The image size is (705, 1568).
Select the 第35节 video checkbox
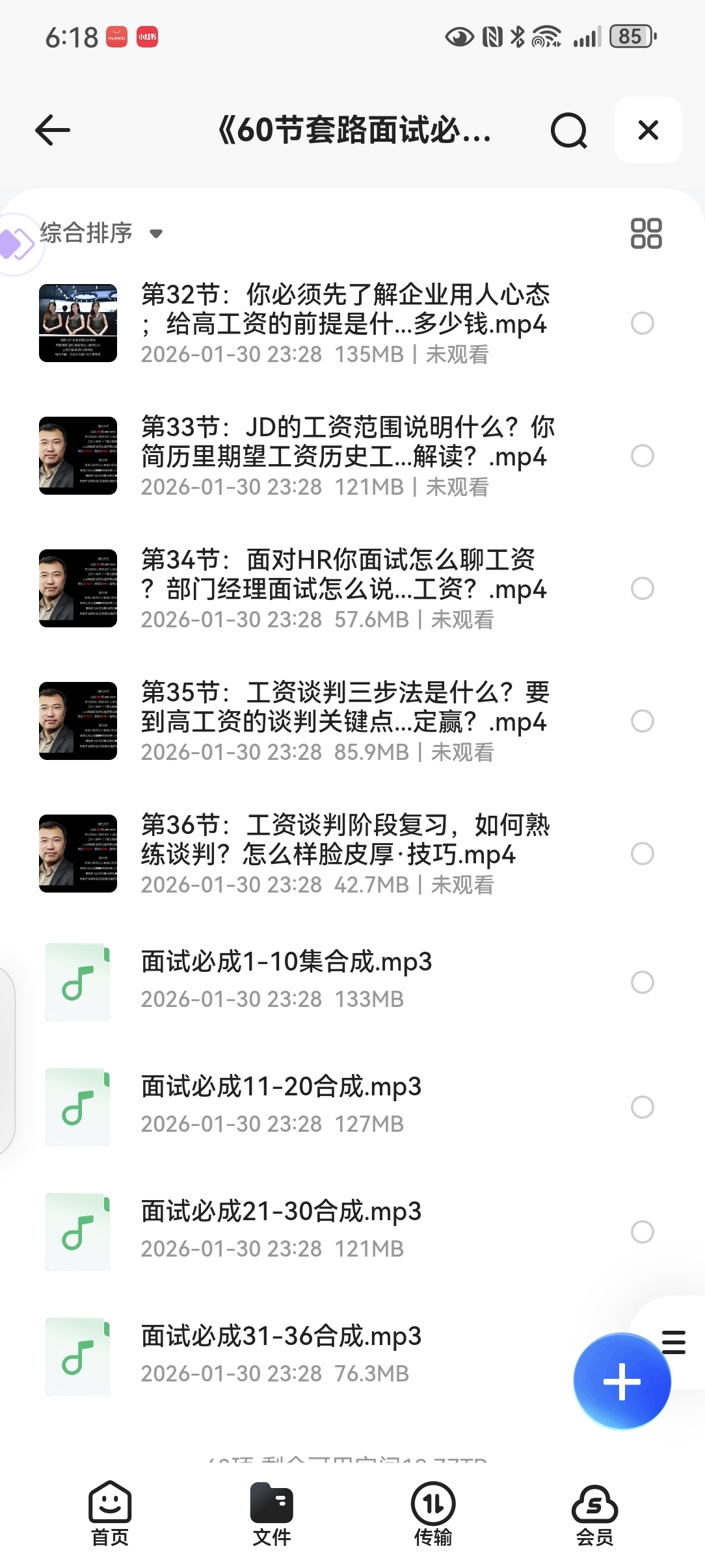[642, 721]
